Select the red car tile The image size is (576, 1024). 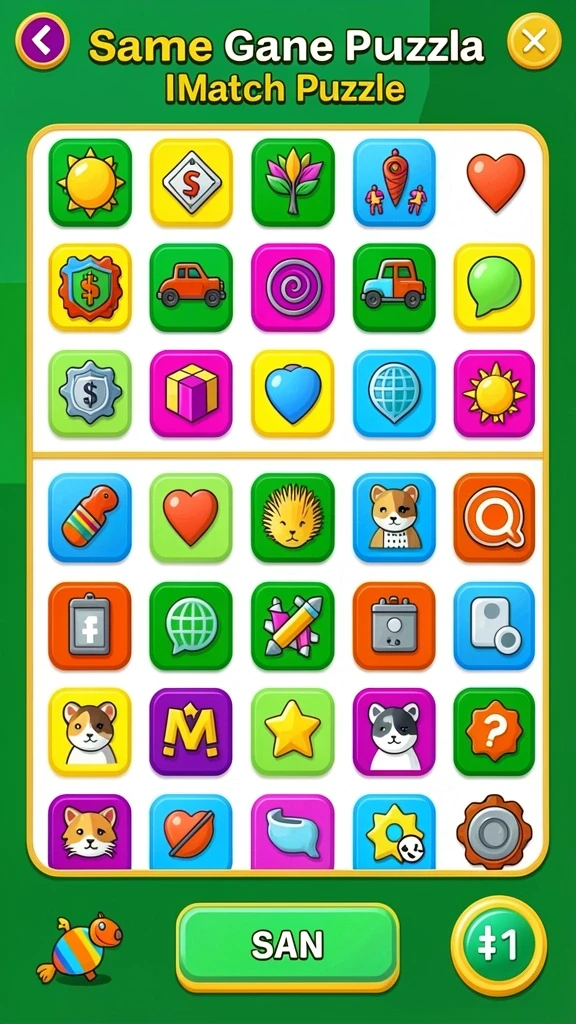click(191, 287)
